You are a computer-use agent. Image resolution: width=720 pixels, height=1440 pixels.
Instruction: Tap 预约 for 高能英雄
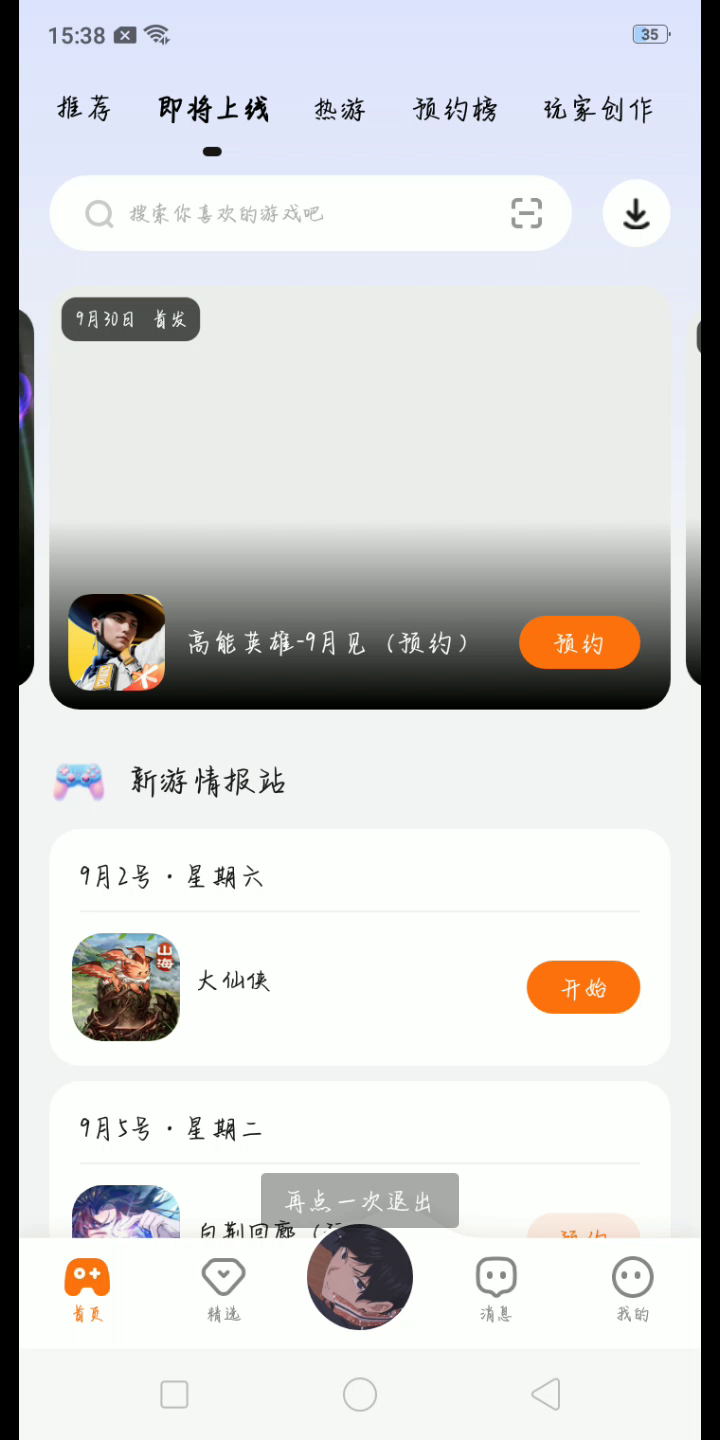tap(579, 643)
